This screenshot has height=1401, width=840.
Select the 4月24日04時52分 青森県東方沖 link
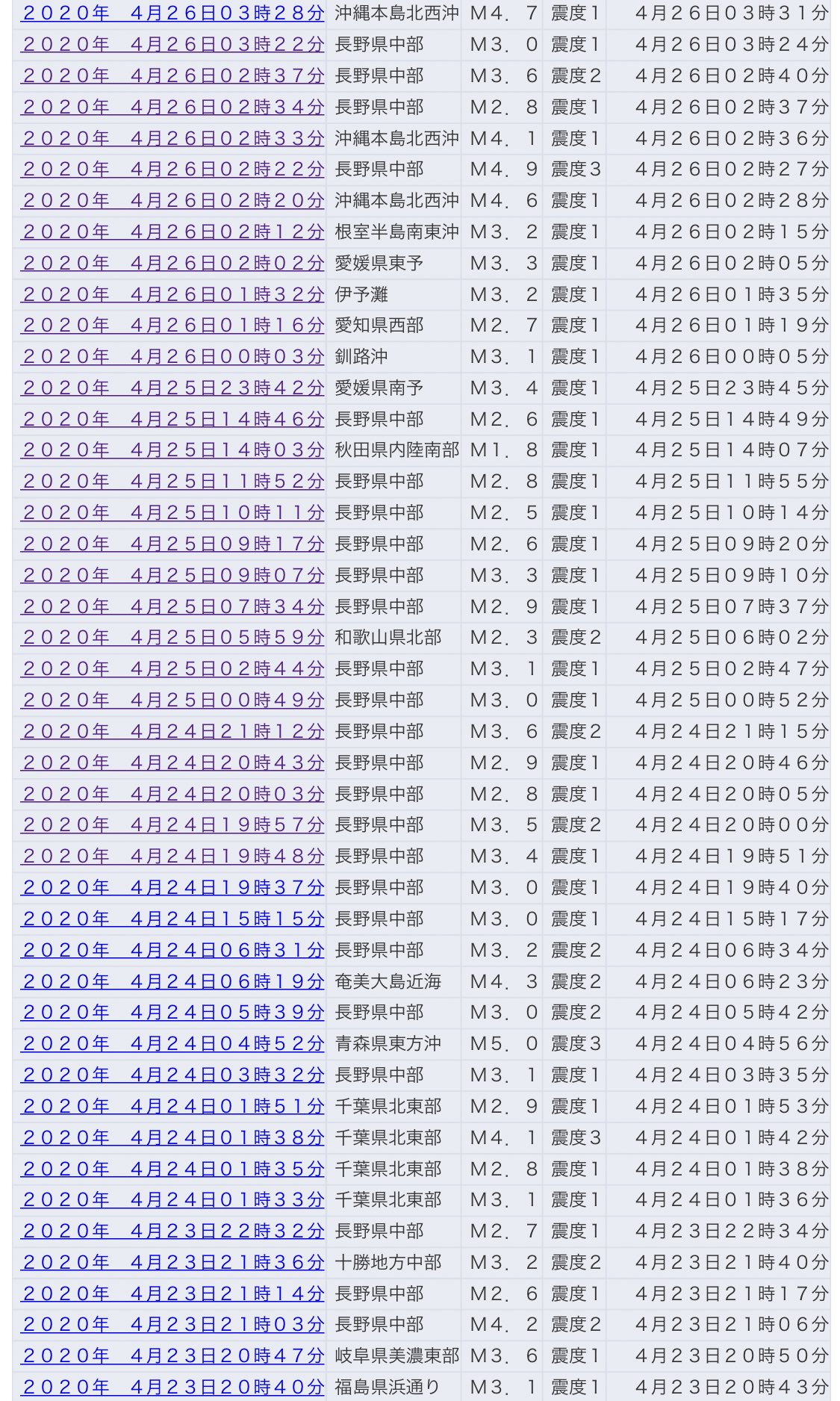pyautogui.click(x=172, y=1044)
